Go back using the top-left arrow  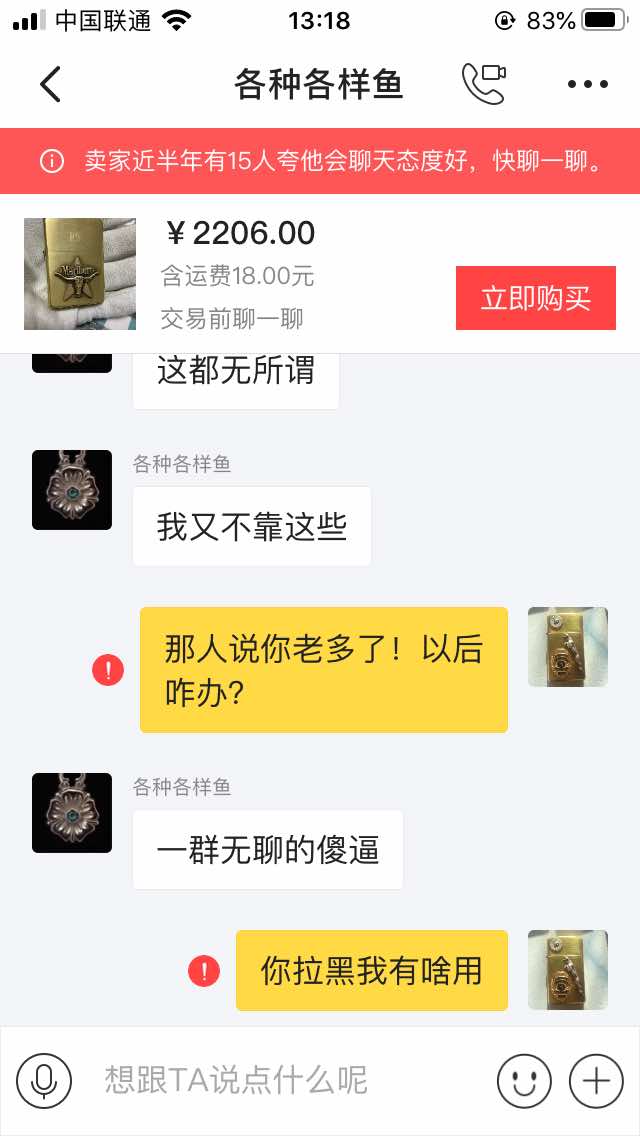tap(50, 85)
